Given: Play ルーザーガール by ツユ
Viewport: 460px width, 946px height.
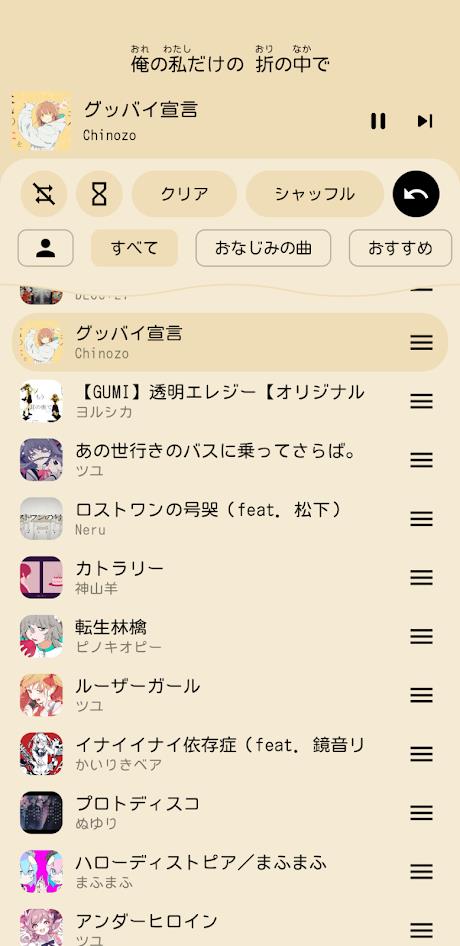Looking at the screenshot, I should click(x=230, y=695).
